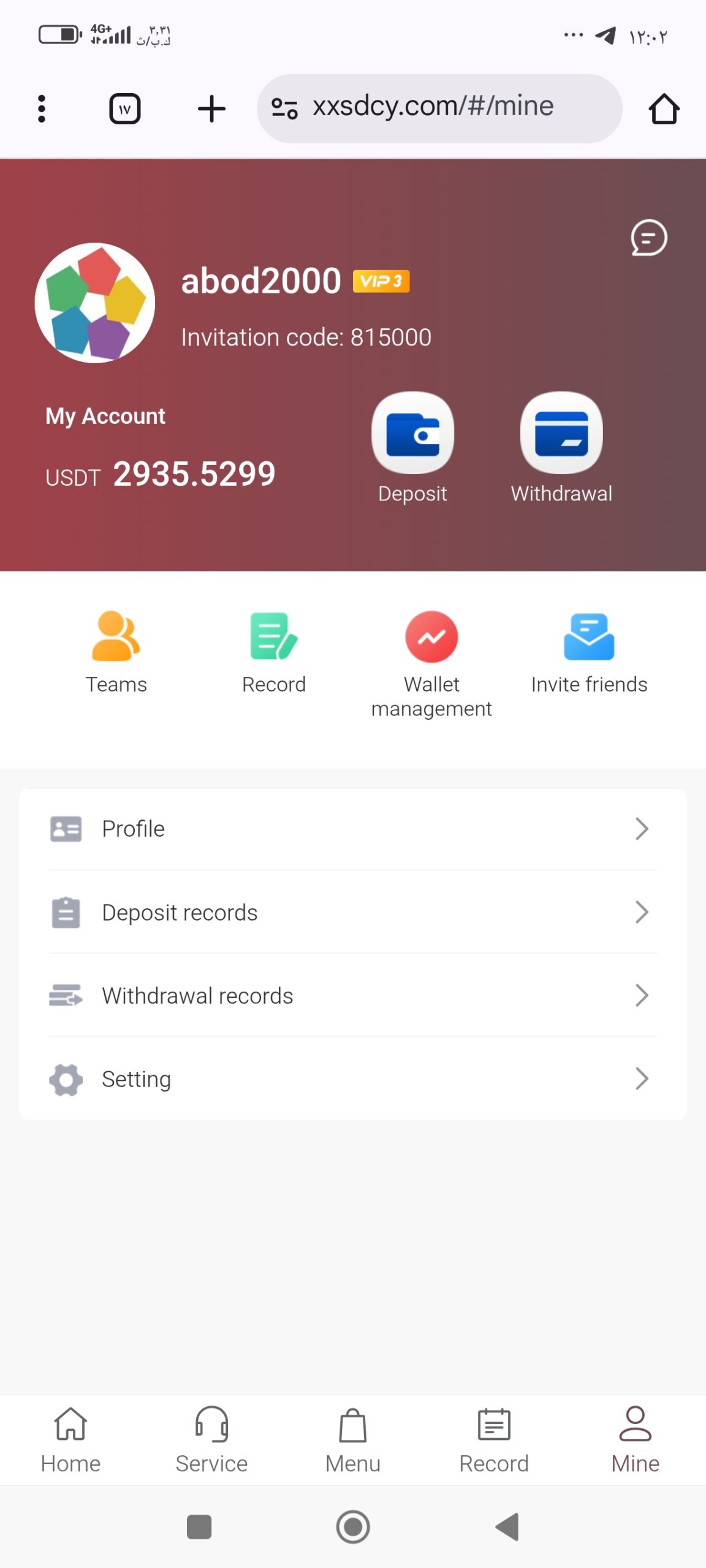Go back with the system back button
Image resolution: width=706 pixels, height=1568 pixels.
pyautogui.click(x=507, y=1526)
